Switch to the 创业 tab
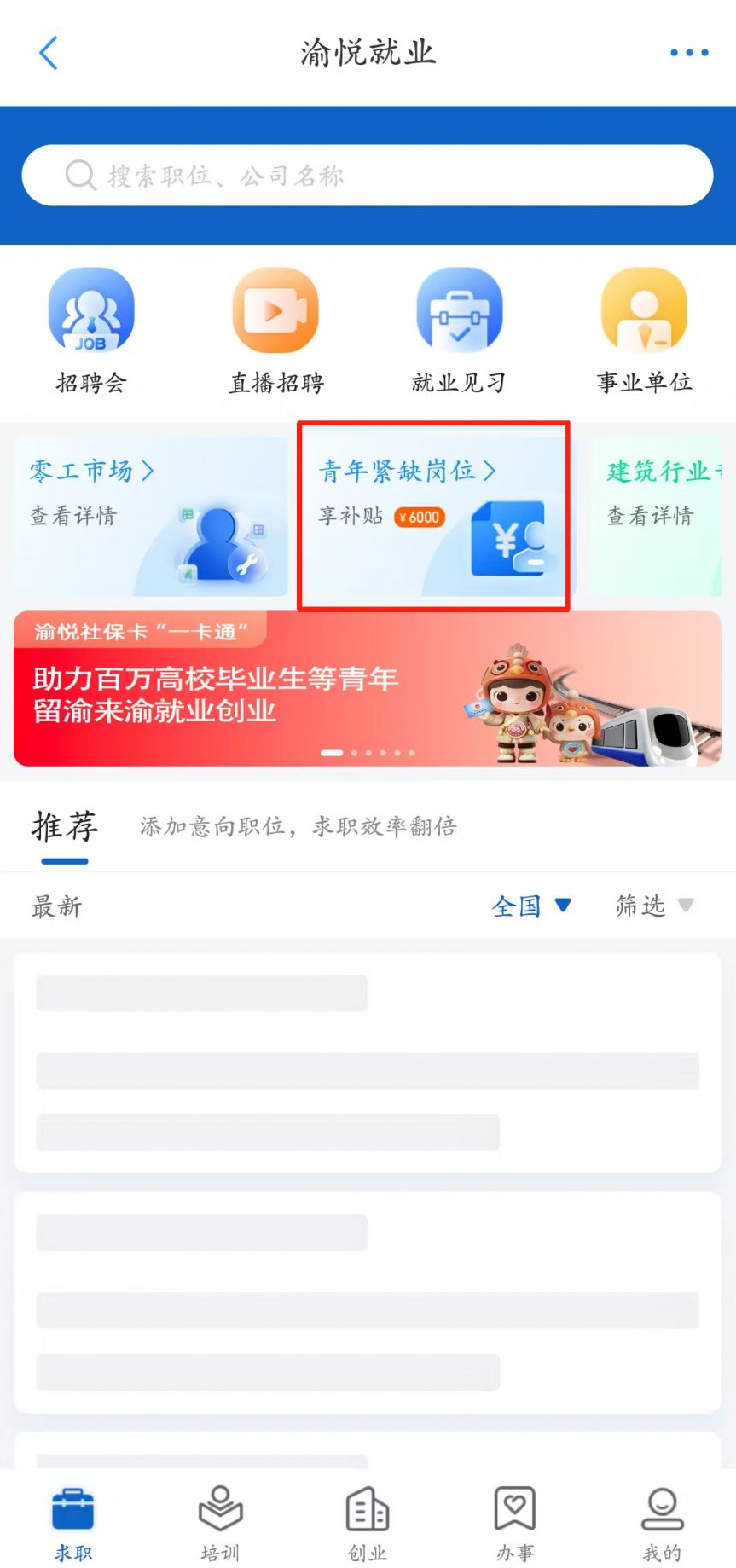Image resolution: width=736 pixels, height=1568 pixels. (368, 1523)
